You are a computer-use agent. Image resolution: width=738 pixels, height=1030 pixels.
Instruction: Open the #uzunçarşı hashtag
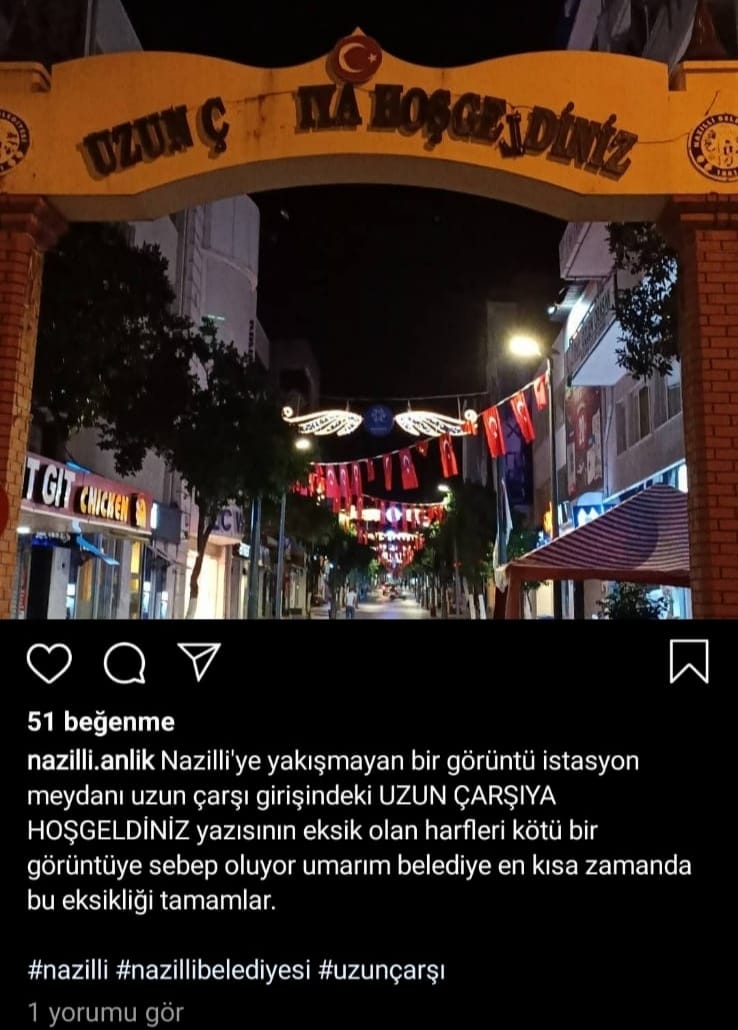pos(383,969)
